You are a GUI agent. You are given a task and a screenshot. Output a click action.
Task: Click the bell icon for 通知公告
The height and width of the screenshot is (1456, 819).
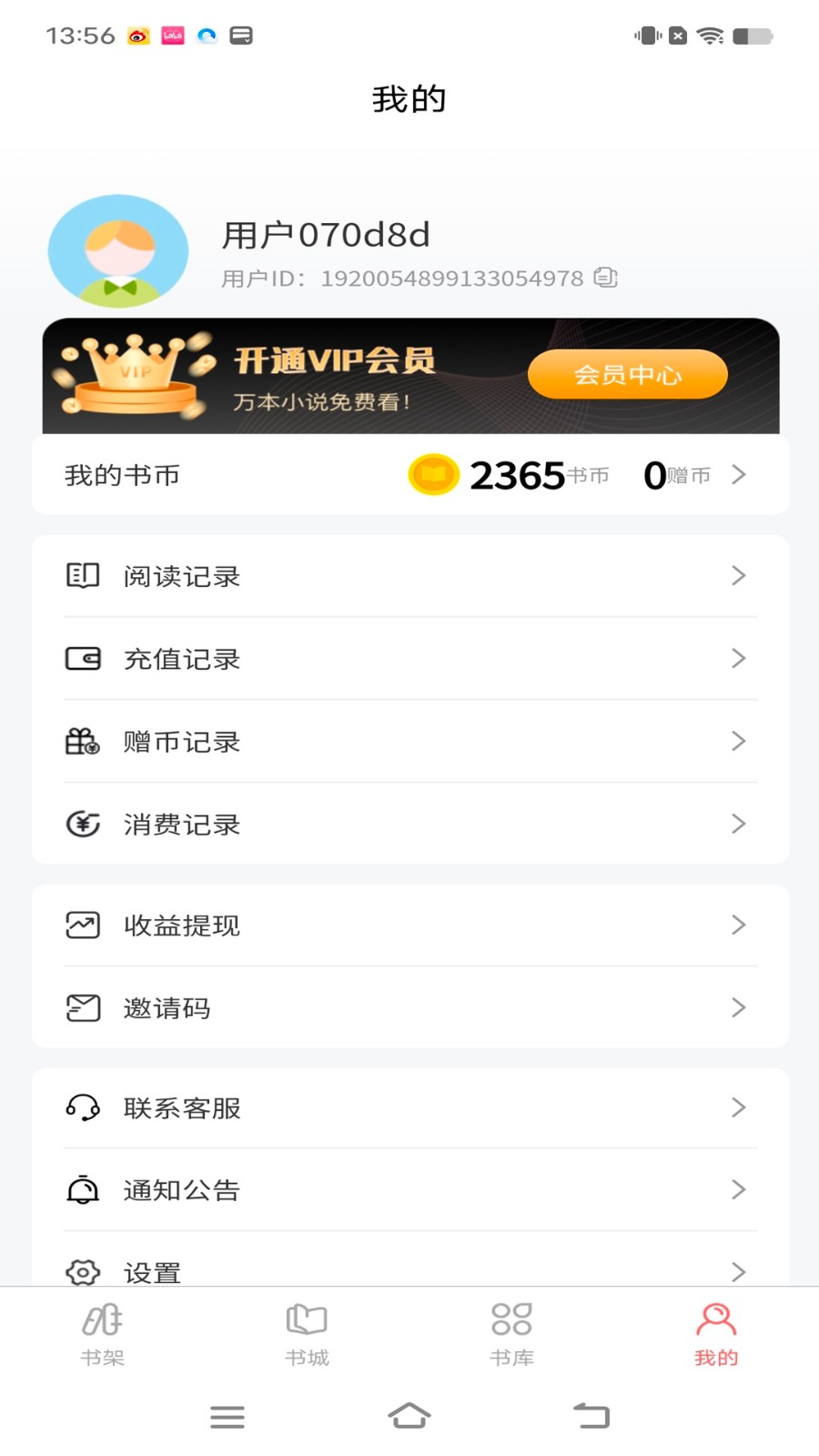(x=82, y=1189)
